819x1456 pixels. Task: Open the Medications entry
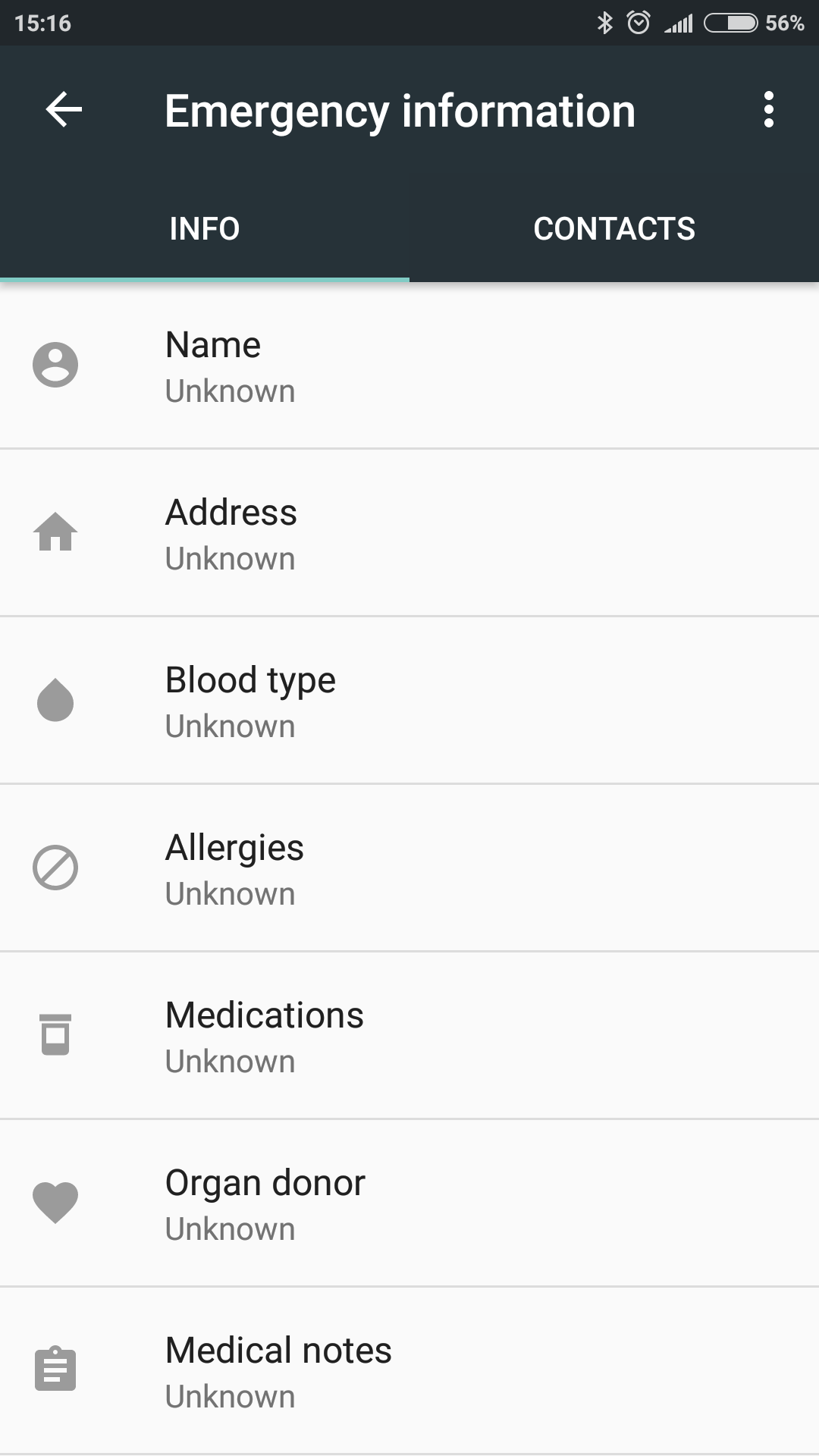pos(409,1036)
